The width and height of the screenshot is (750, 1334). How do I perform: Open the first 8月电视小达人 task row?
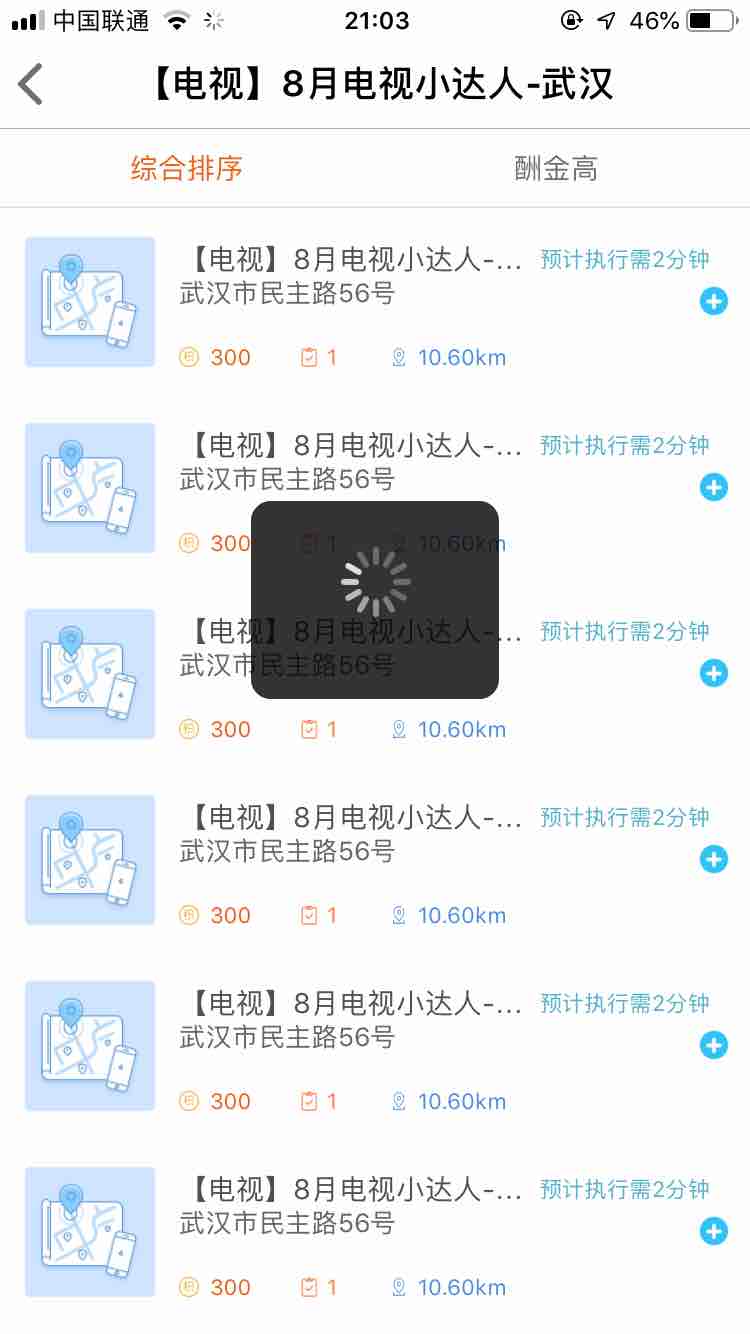pyautogui.click(x=375, y=302)
